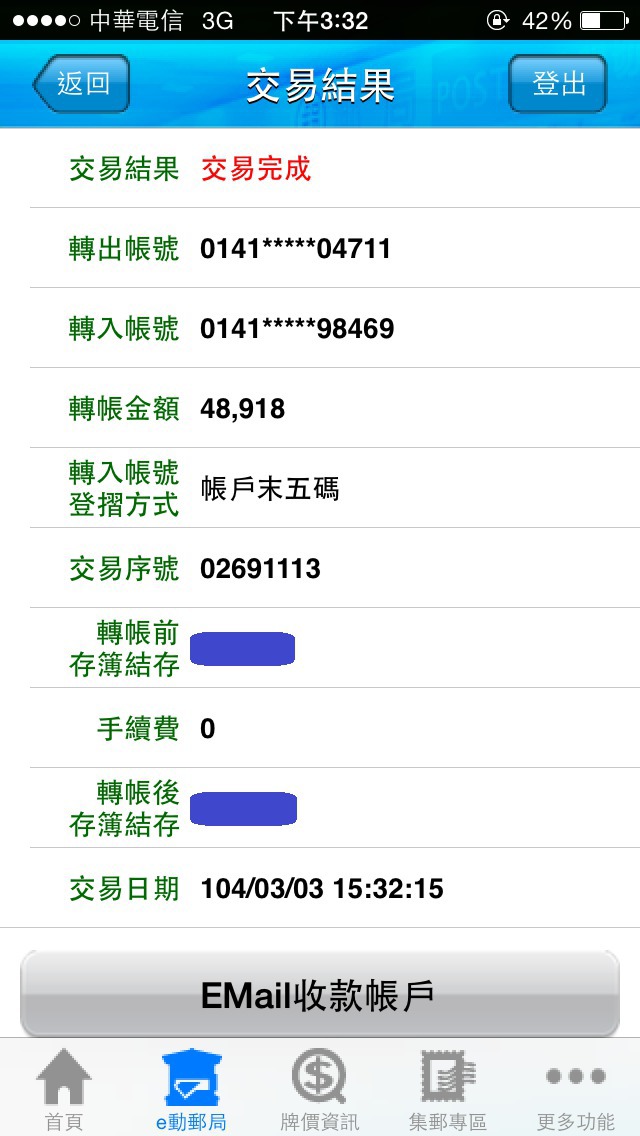Screen dimensions: 640x1136
Task: Open the 牌價資訊 tab
Action: 320,1089
